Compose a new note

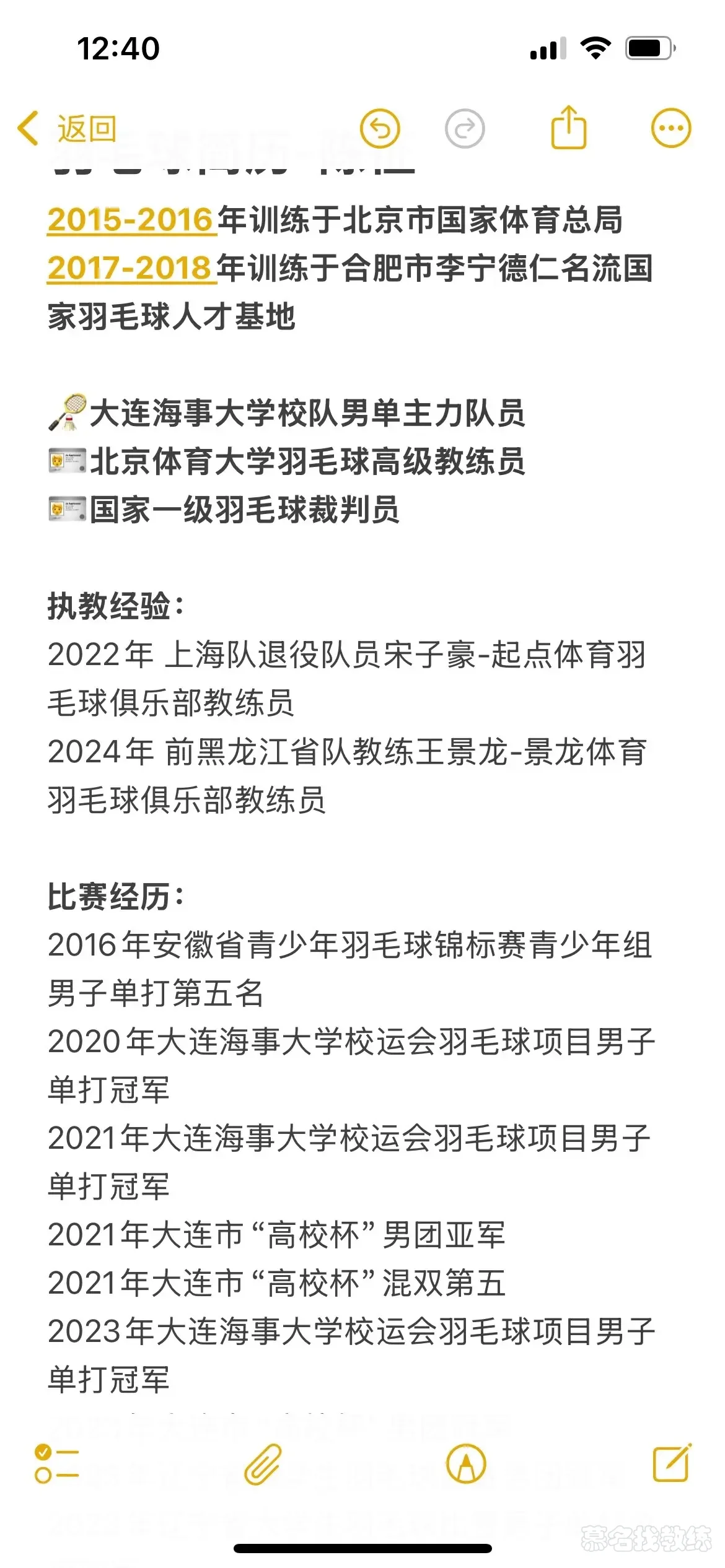672,1463
